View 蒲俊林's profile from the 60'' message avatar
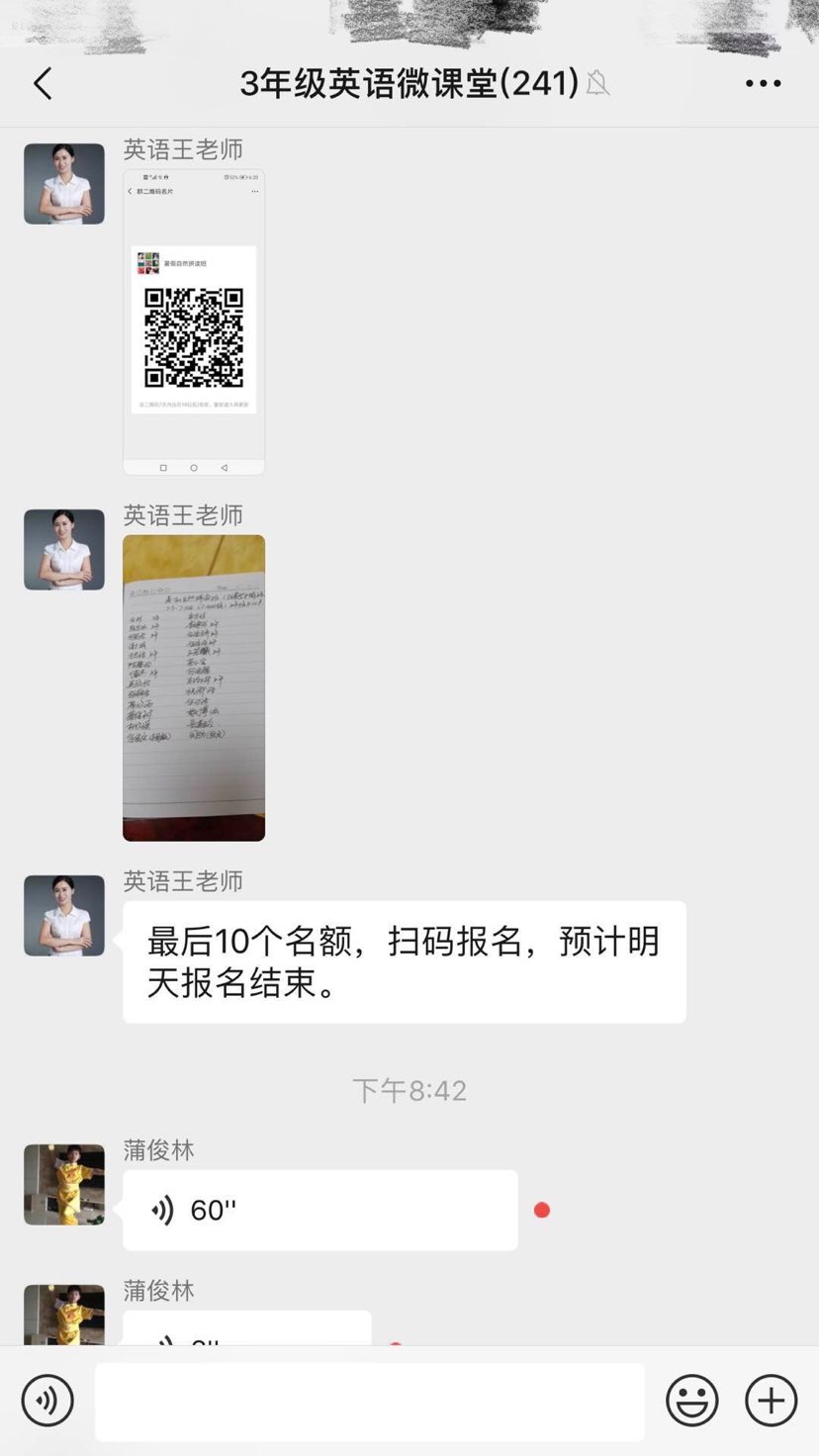The image size is (819, 1456). 64,1185
